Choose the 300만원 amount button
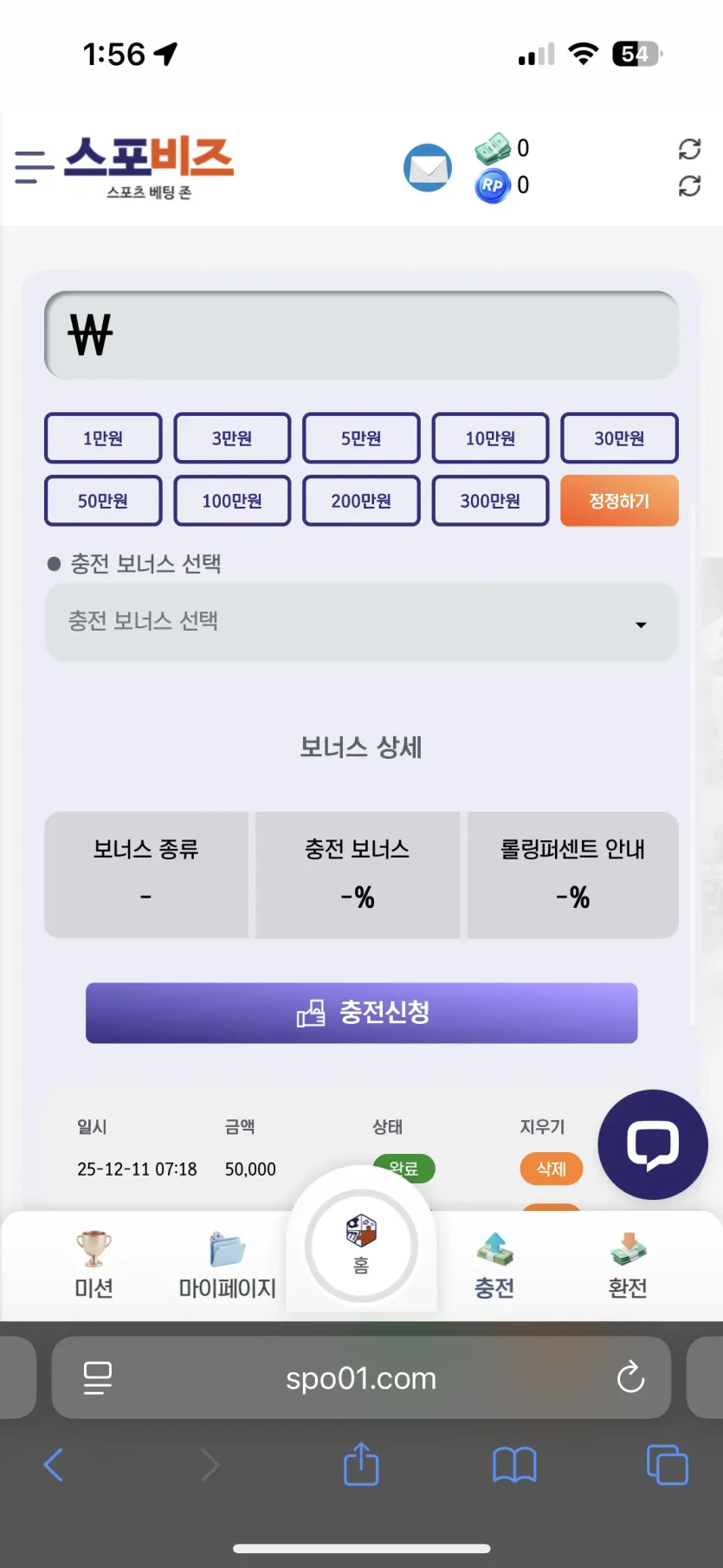Viewport: 723px width, 1568px height. 490,501
